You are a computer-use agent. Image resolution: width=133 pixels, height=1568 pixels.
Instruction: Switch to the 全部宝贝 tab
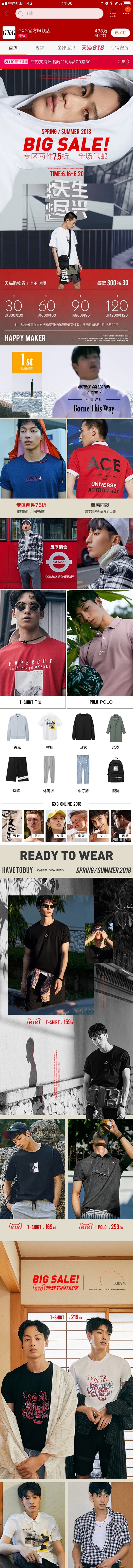(x=66, y=47)
